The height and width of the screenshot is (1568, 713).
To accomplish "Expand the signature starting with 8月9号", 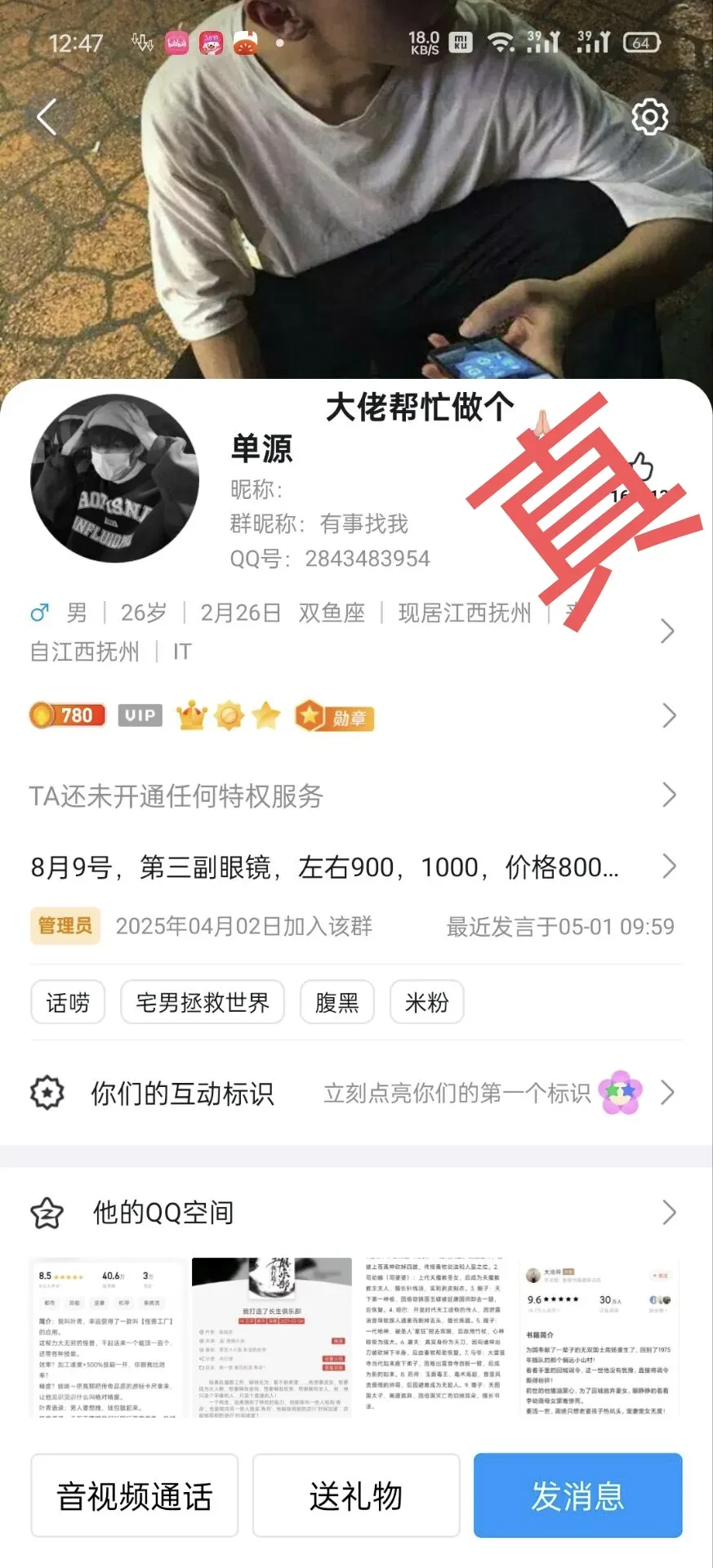I will (x=351, y=866).
